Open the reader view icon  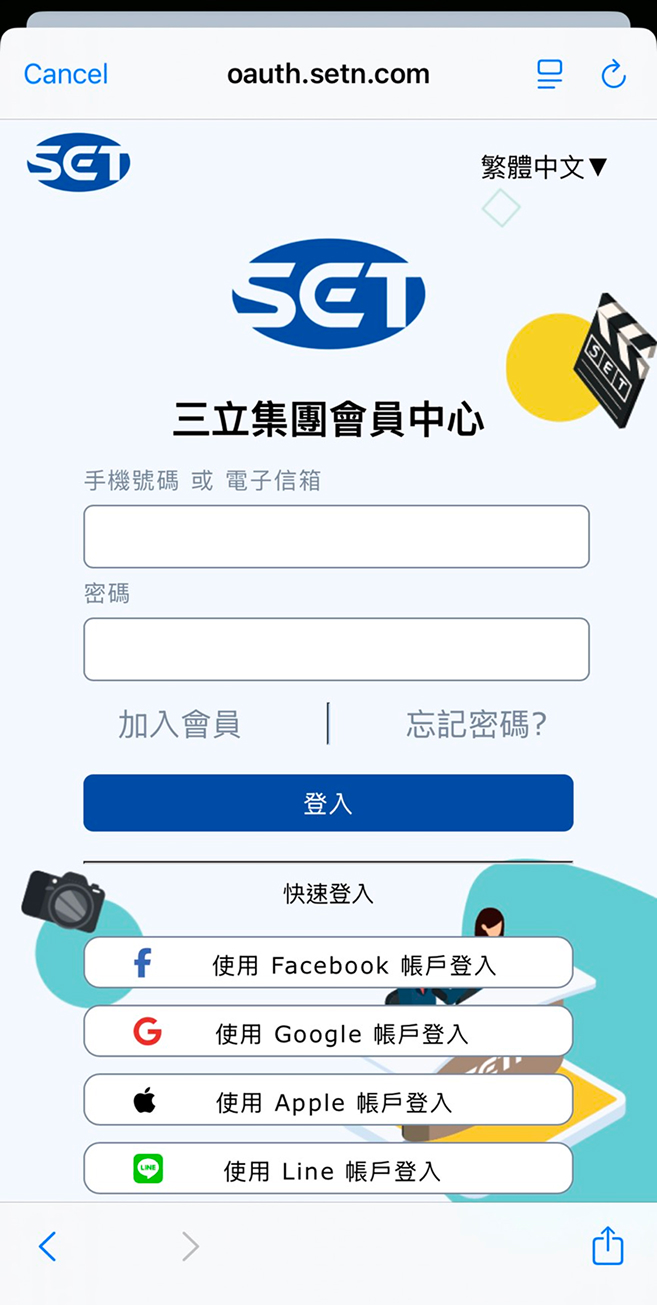click(x=549, y=74)
